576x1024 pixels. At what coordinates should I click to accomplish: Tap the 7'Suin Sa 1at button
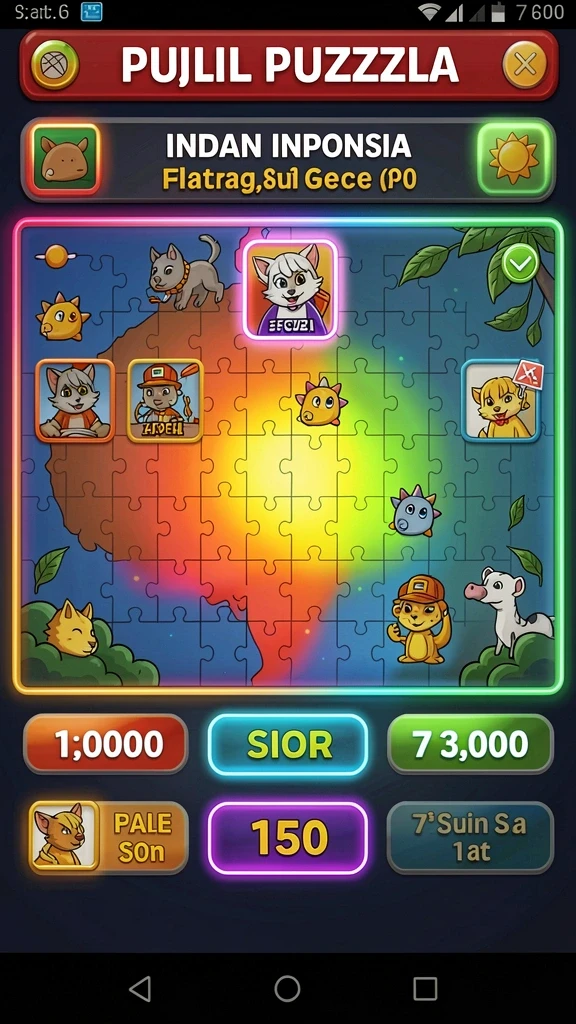[x=470, y=837]
